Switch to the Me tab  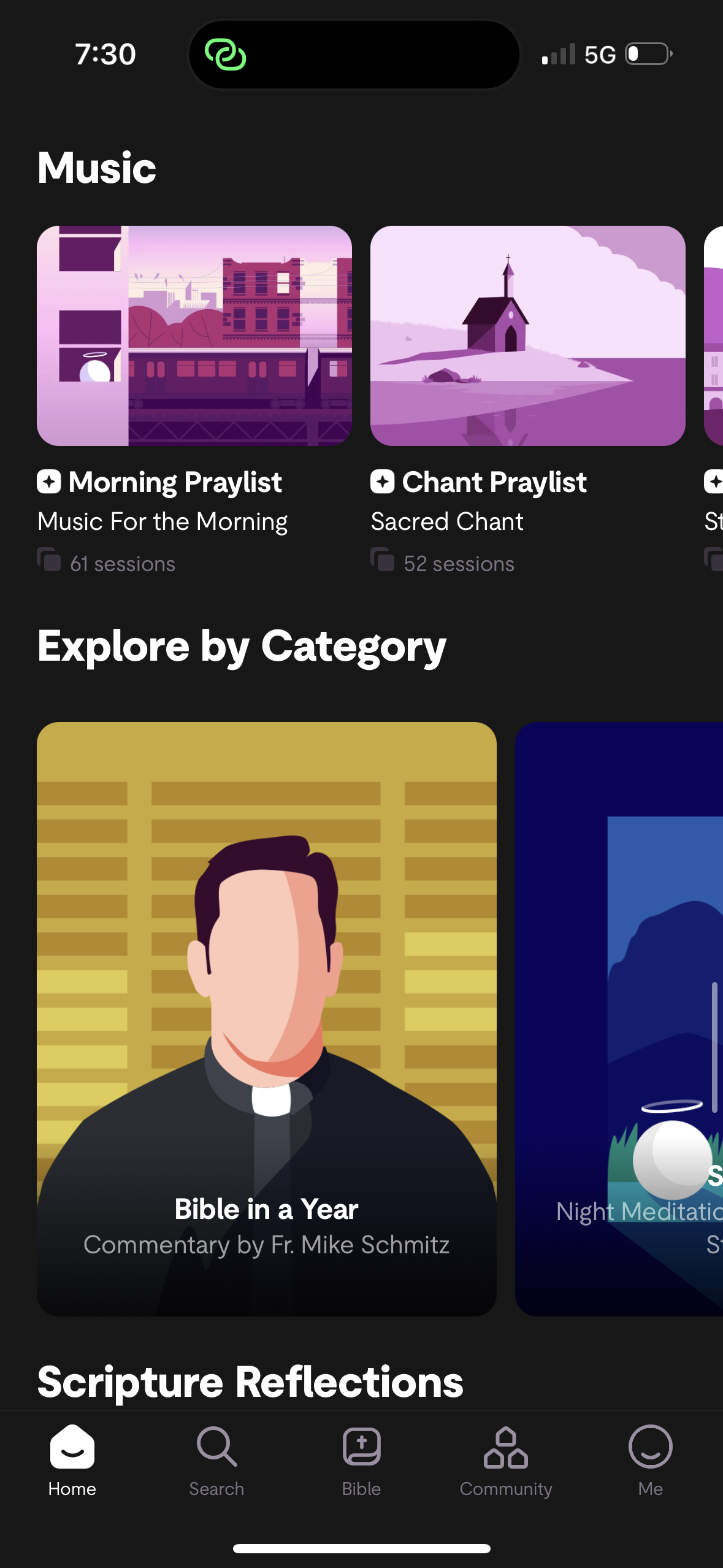pos(650,1460)
